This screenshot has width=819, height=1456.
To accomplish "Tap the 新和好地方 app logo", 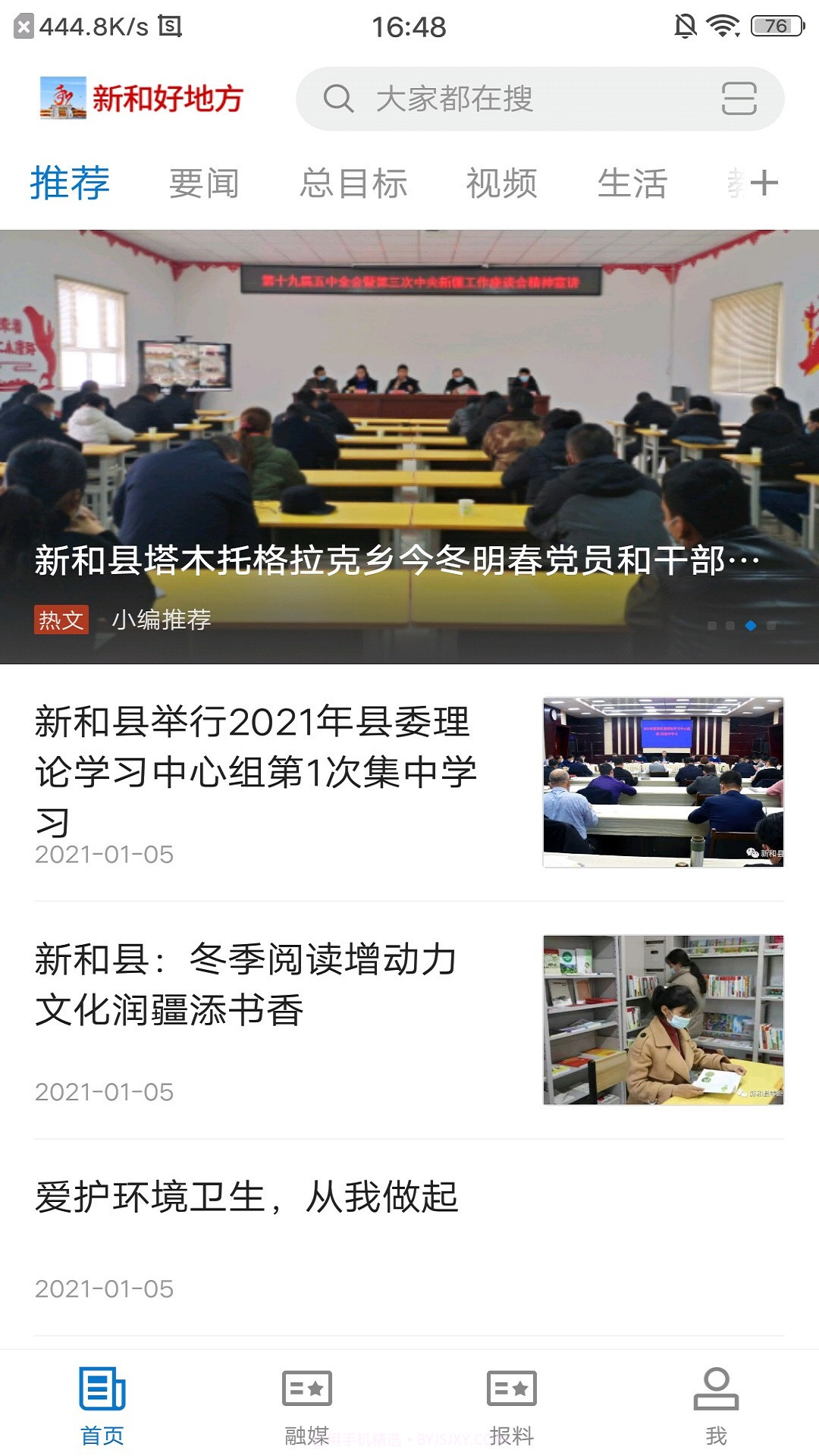I will [140, 99].
